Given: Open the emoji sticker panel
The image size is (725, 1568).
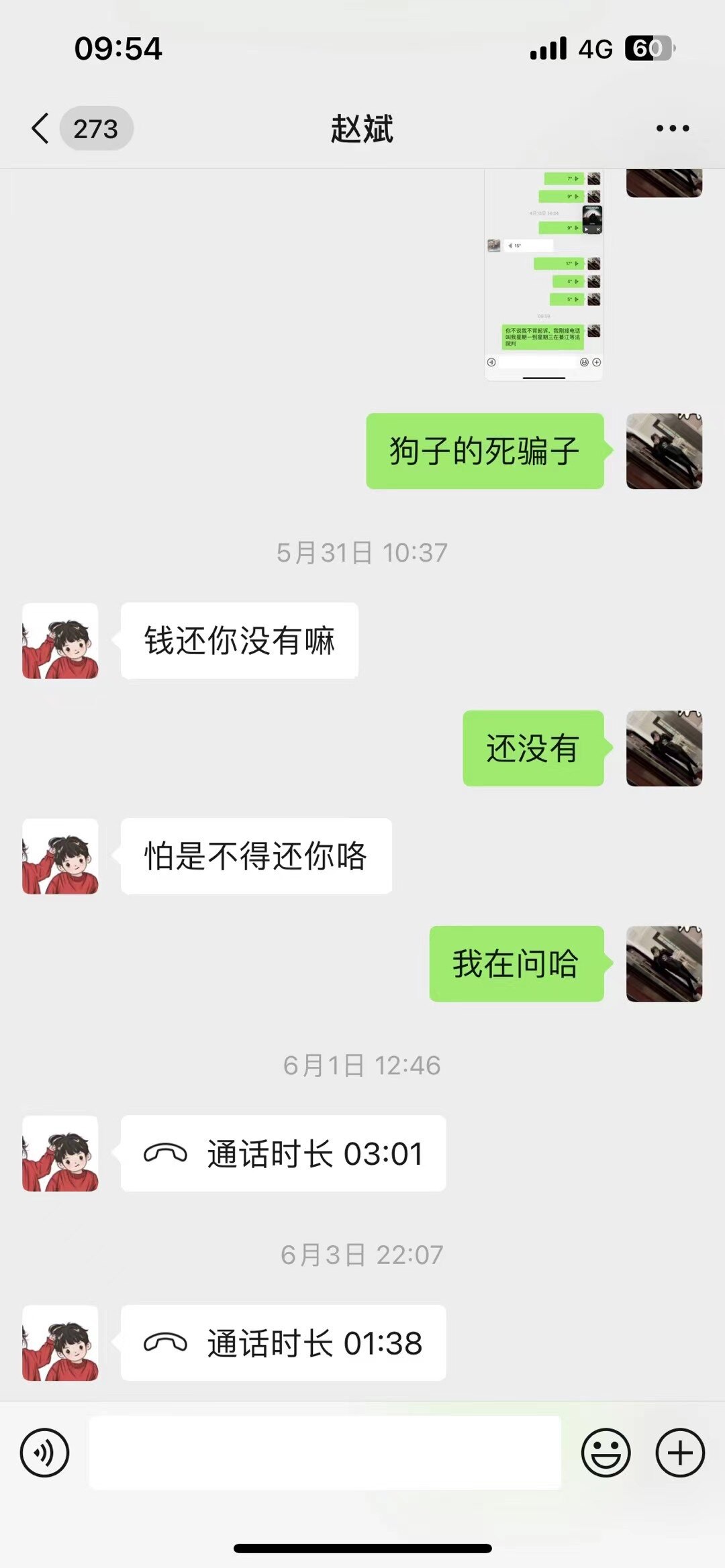Looking at the screenshot, I should click(x=606, y=1453).
